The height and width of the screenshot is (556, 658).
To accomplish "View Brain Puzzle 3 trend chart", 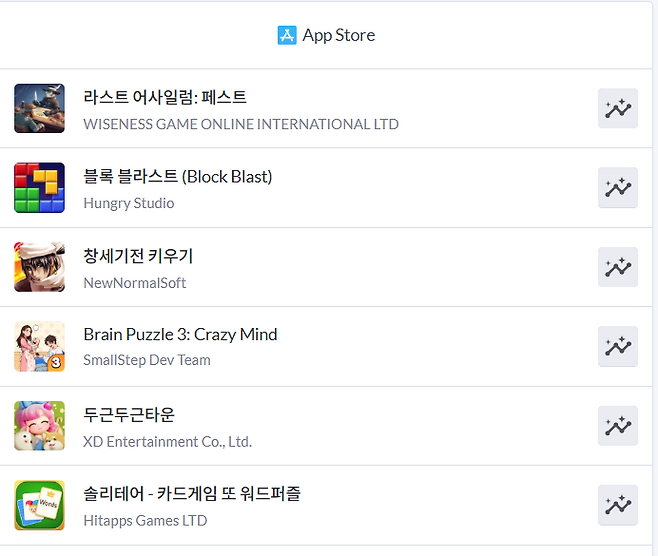I will [617, 346].
